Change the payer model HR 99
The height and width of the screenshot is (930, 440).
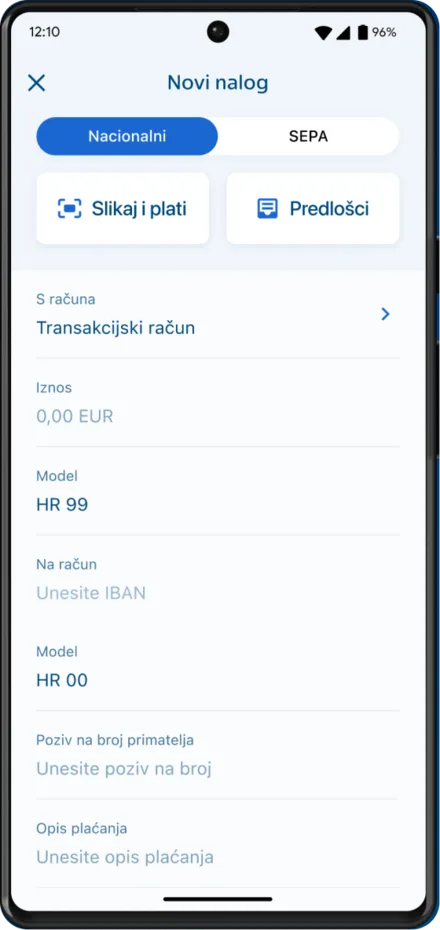click(x=218, y=491)
